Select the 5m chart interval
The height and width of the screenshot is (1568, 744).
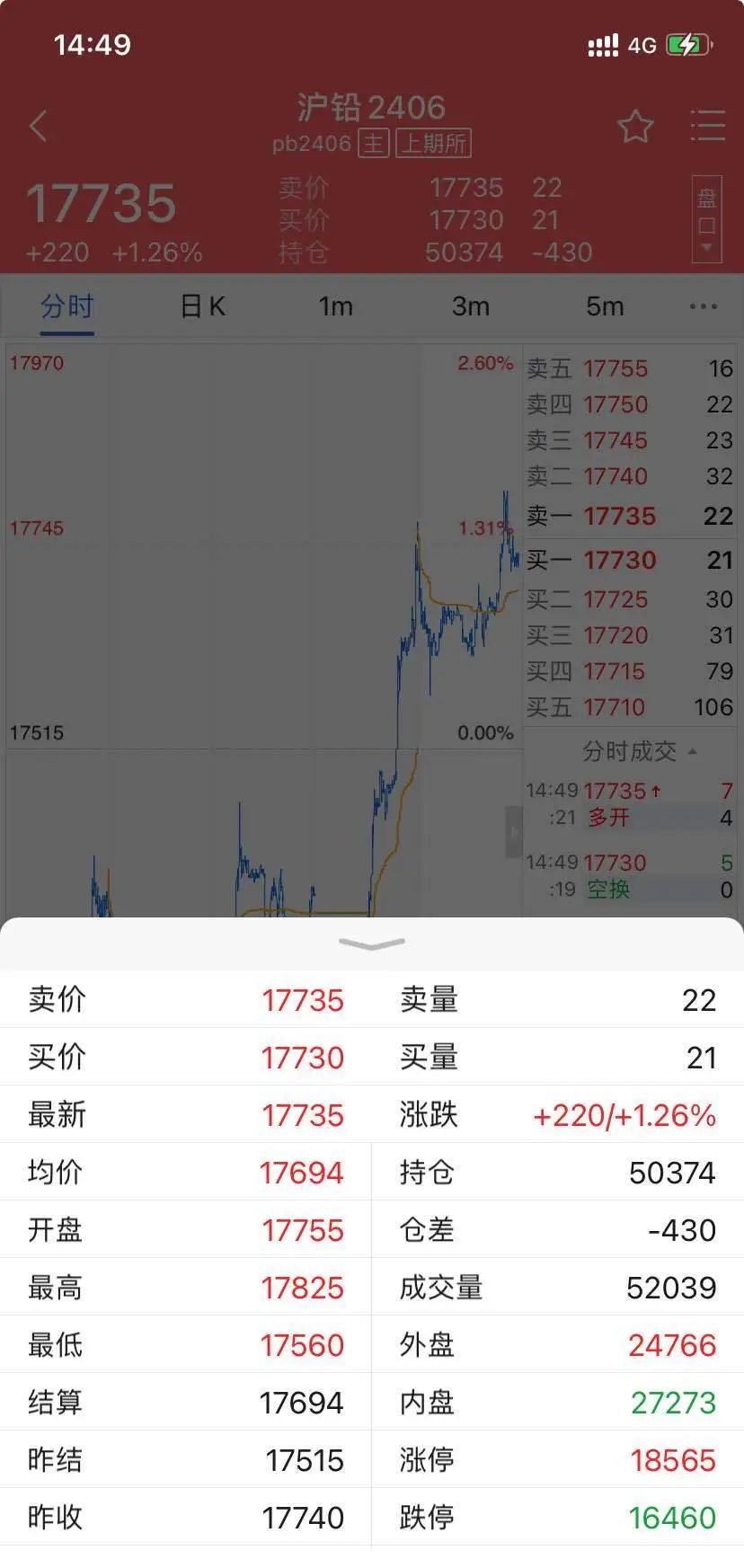(604, 307)
